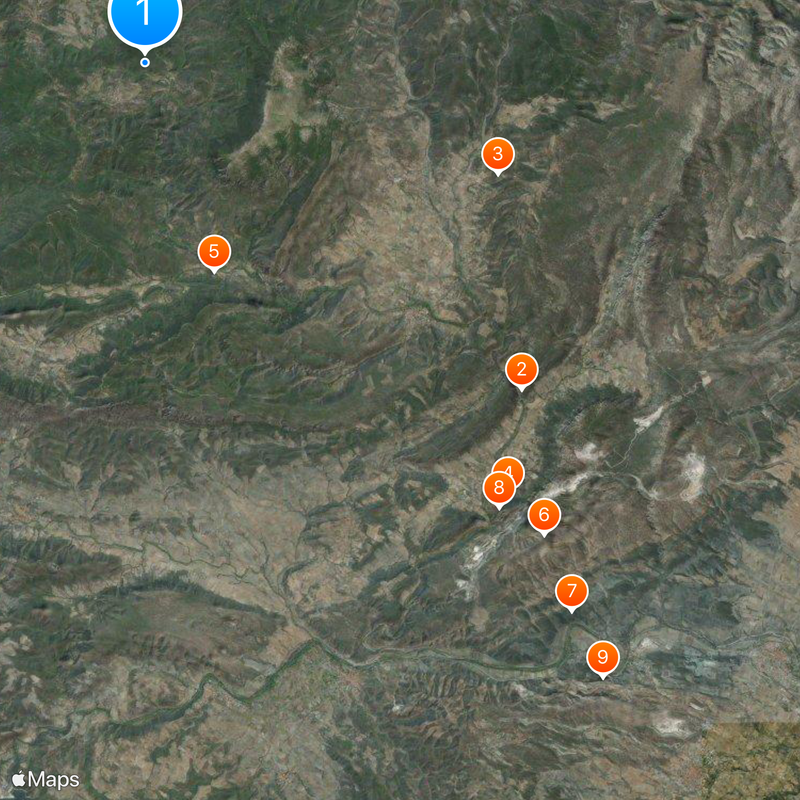
Task: Open map pin number 3
Action: 497,155
